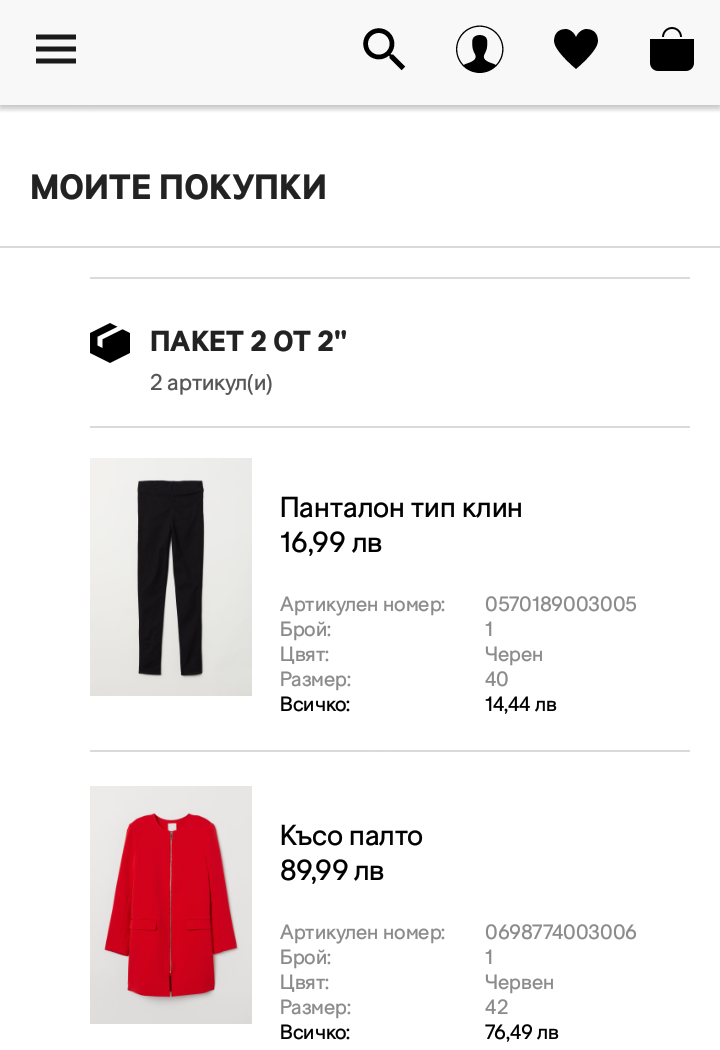View favourites via the heart icon

pos(576,49)
